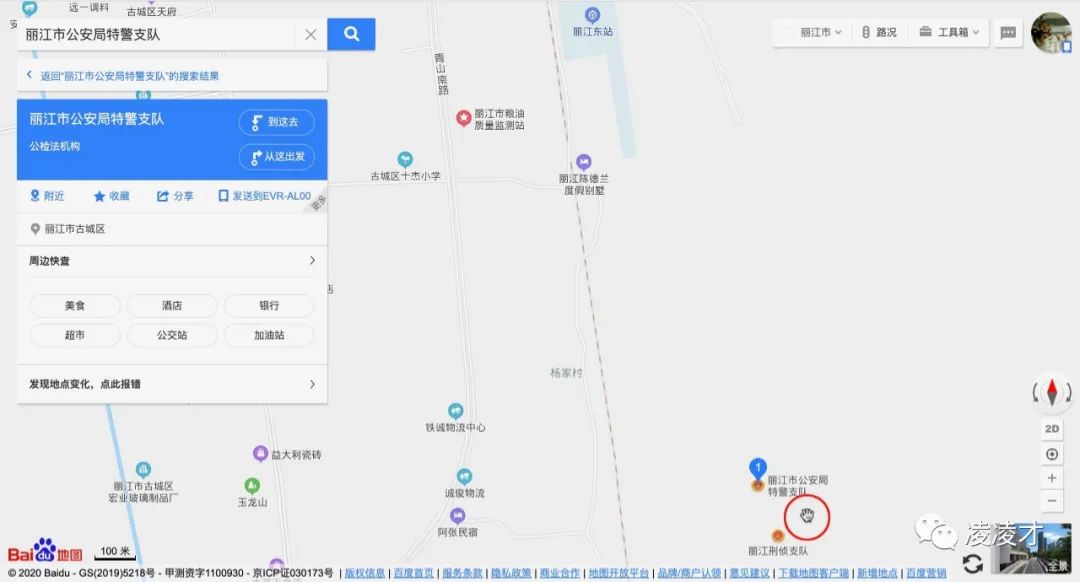Switch map to 2D view
This screenshot has height=582, width=1080.
pos(1052,429)
